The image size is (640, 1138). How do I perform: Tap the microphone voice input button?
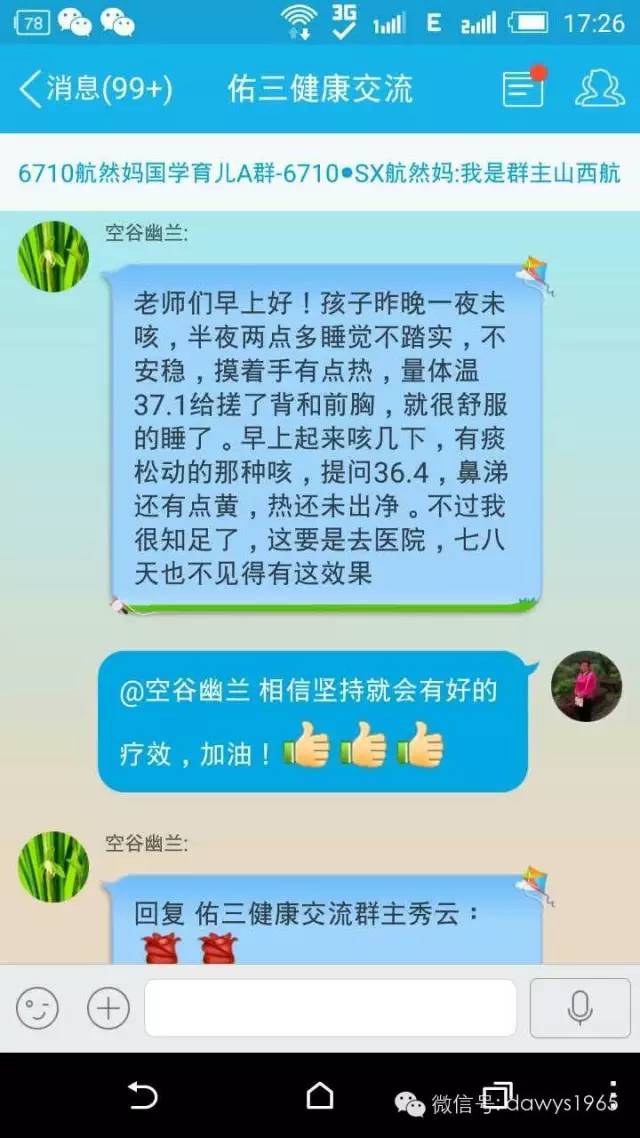point(579,1008)
